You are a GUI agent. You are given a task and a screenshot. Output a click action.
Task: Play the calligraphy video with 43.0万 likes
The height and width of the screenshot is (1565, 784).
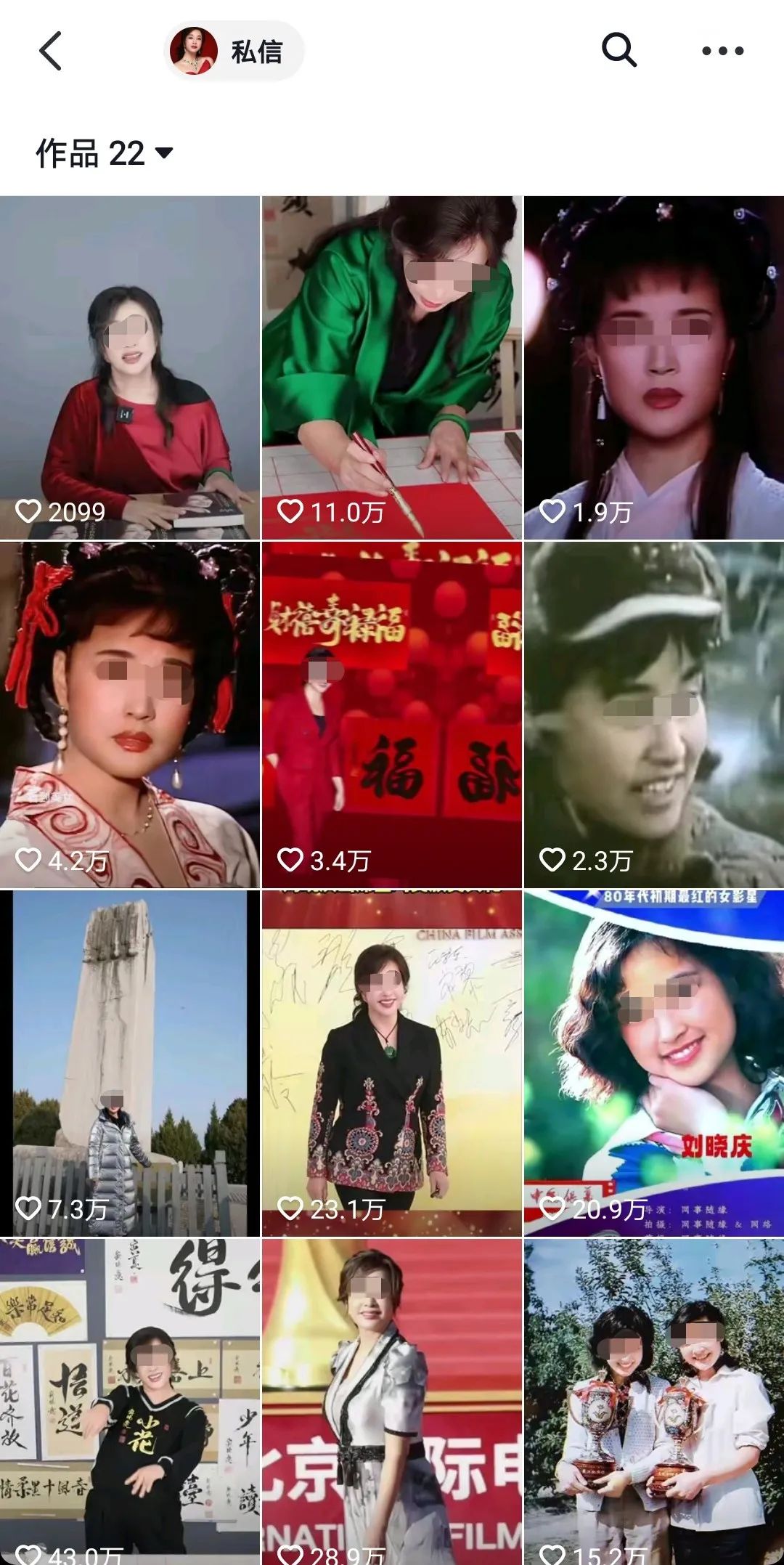[x=130, y=1402]
